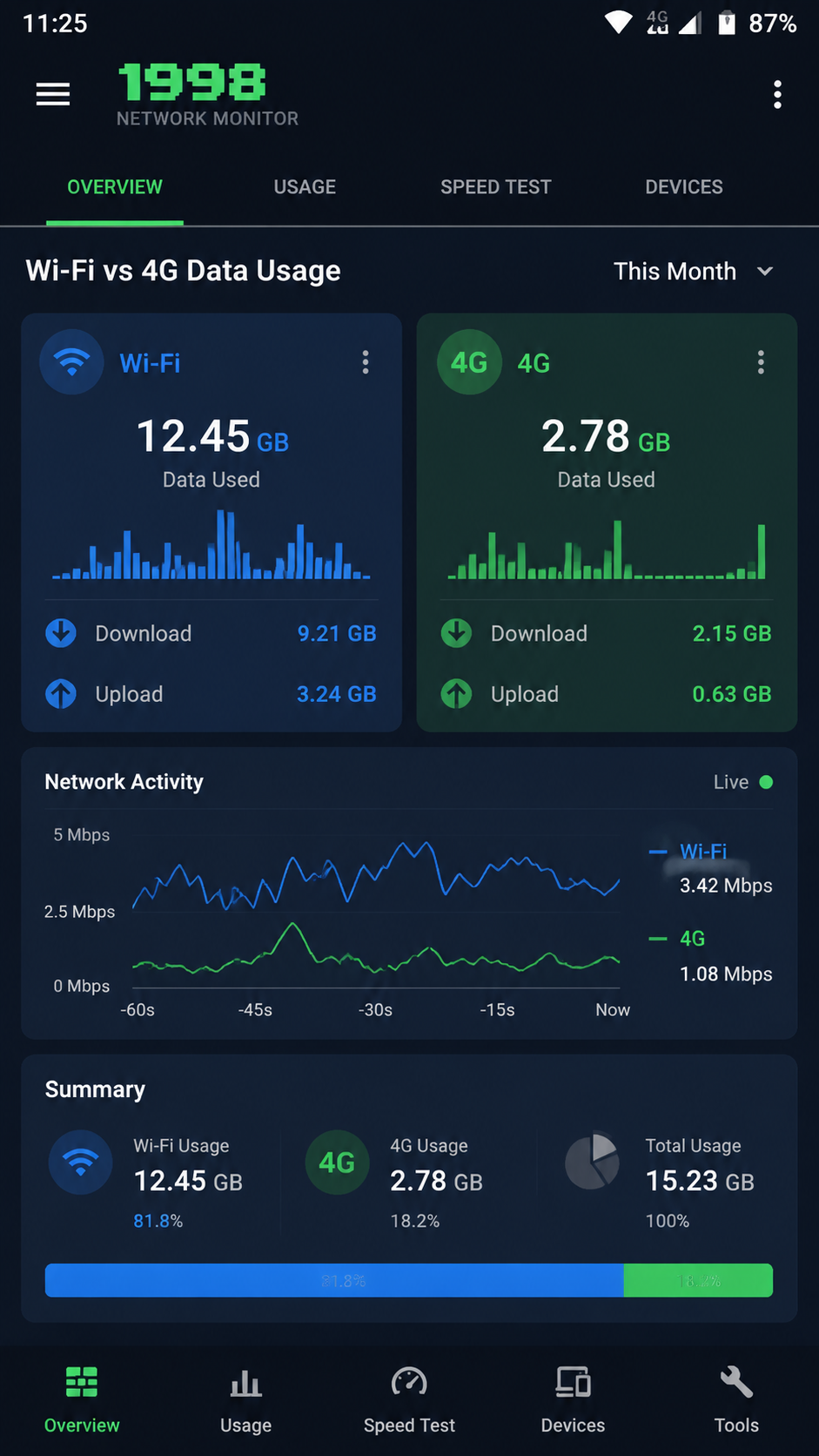819x1456 pixels.
Task: Switch to the Speed Test top tab
Action: tap(496, 187)
